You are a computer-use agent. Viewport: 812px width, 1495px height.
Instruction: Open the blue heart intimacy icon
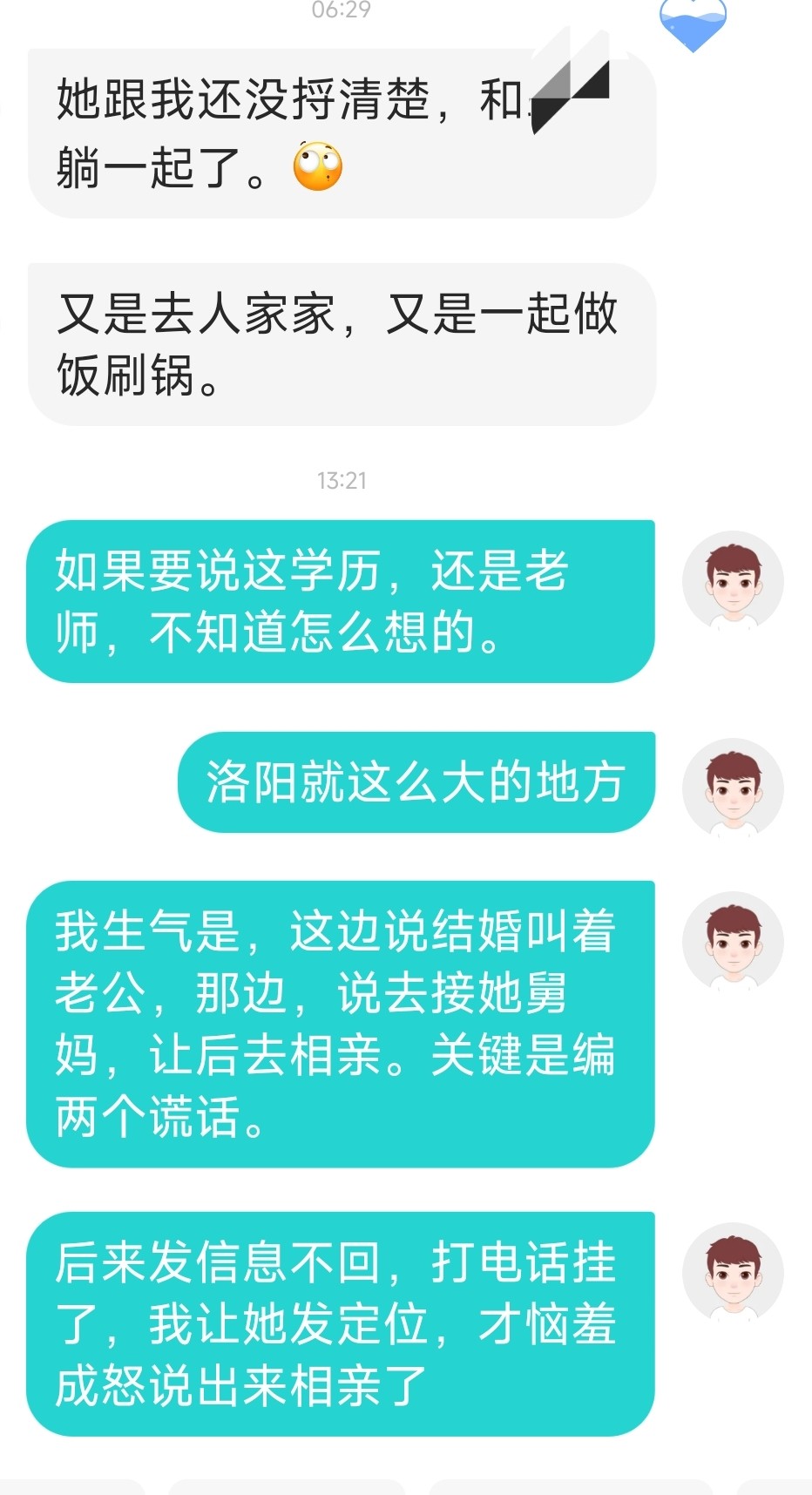click(693, 24)
